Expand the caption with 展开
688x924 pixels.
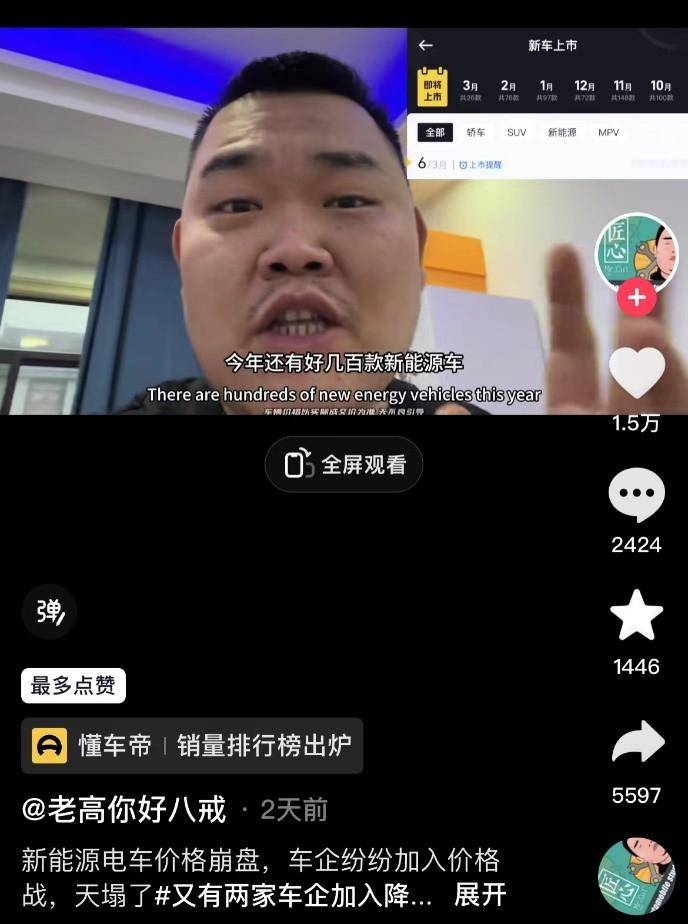(481, 893)
